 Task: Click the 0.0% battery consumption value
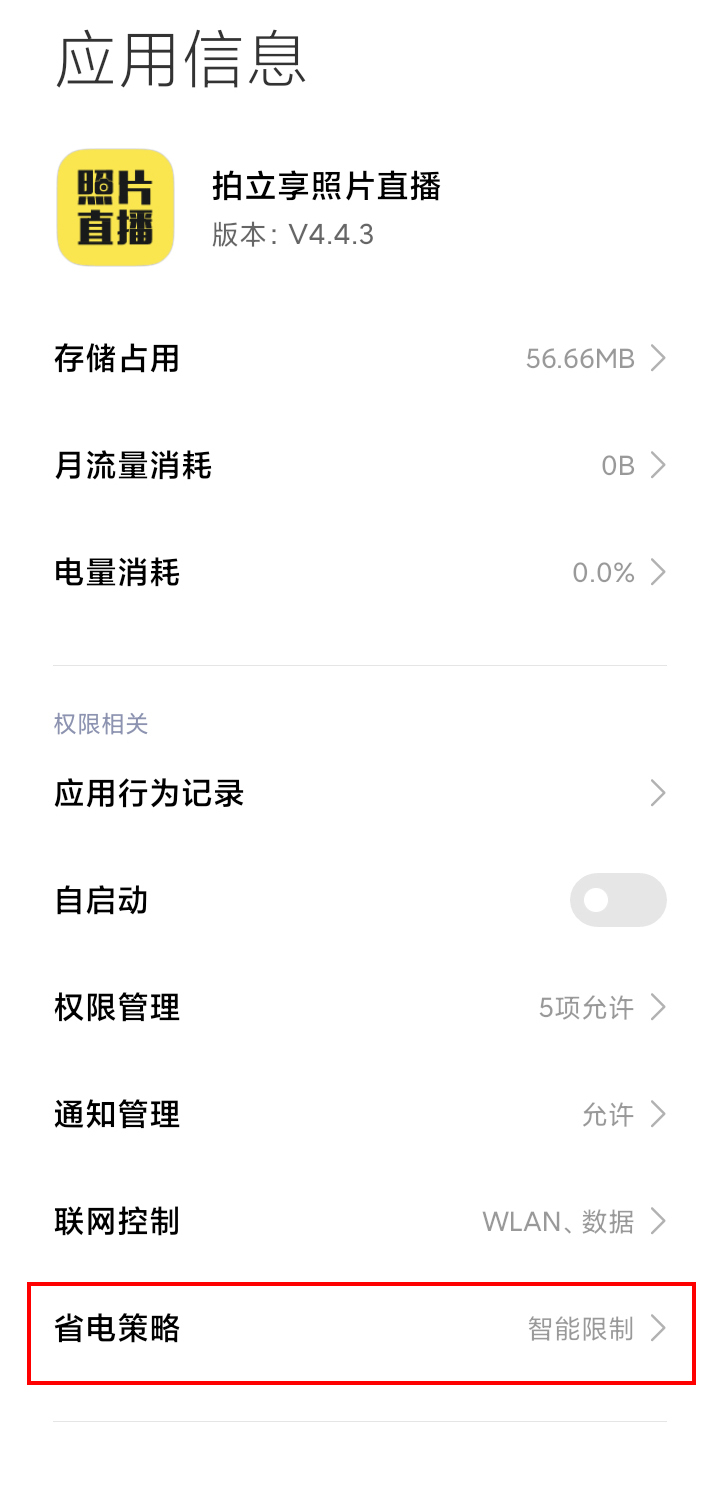pos(603,572)
